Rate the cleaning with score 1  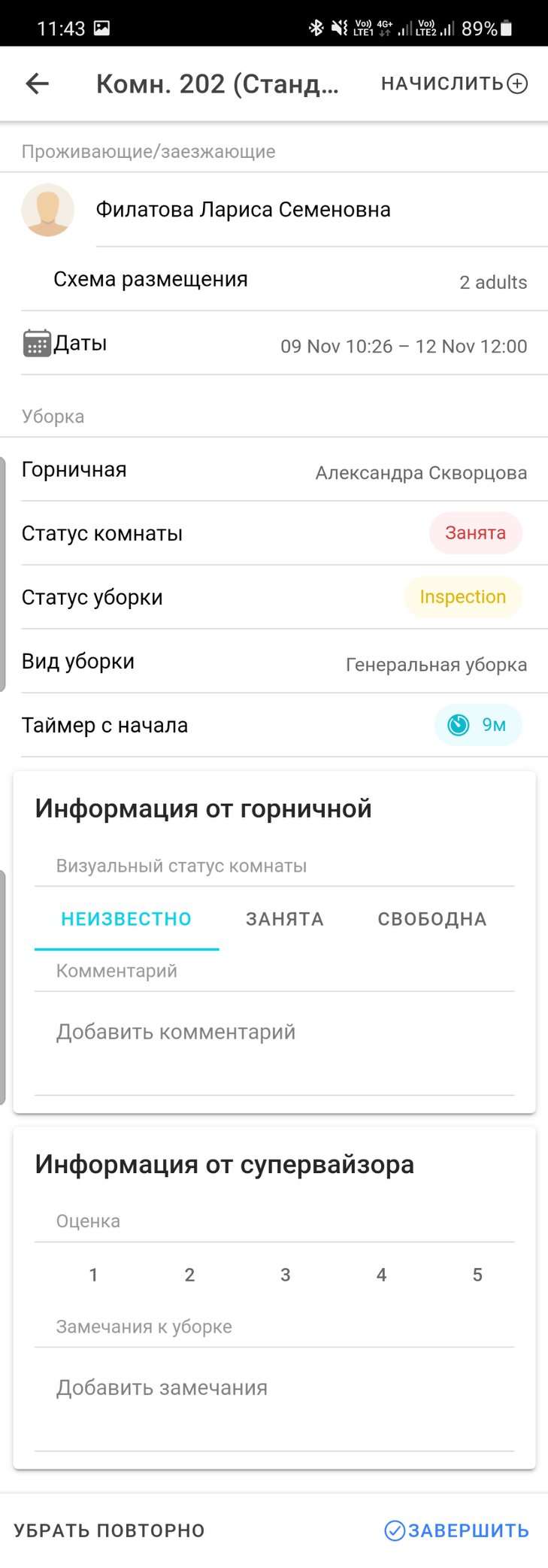[x=93, y=1275]
